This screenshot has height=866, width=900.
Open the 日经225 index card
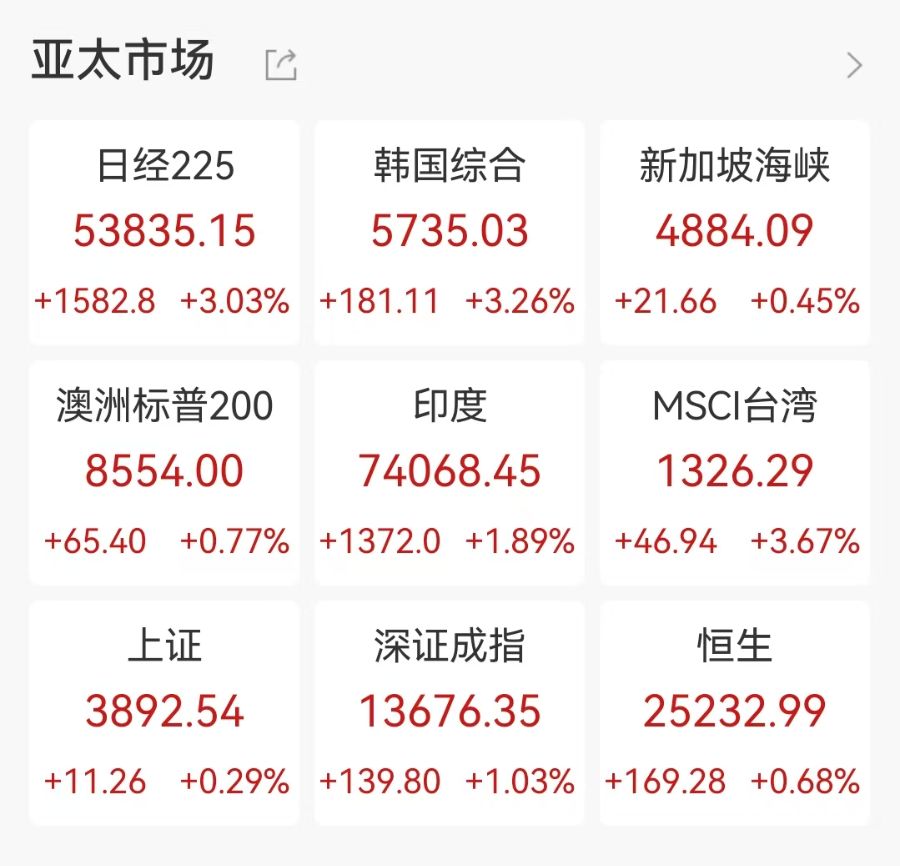[164, 232]
